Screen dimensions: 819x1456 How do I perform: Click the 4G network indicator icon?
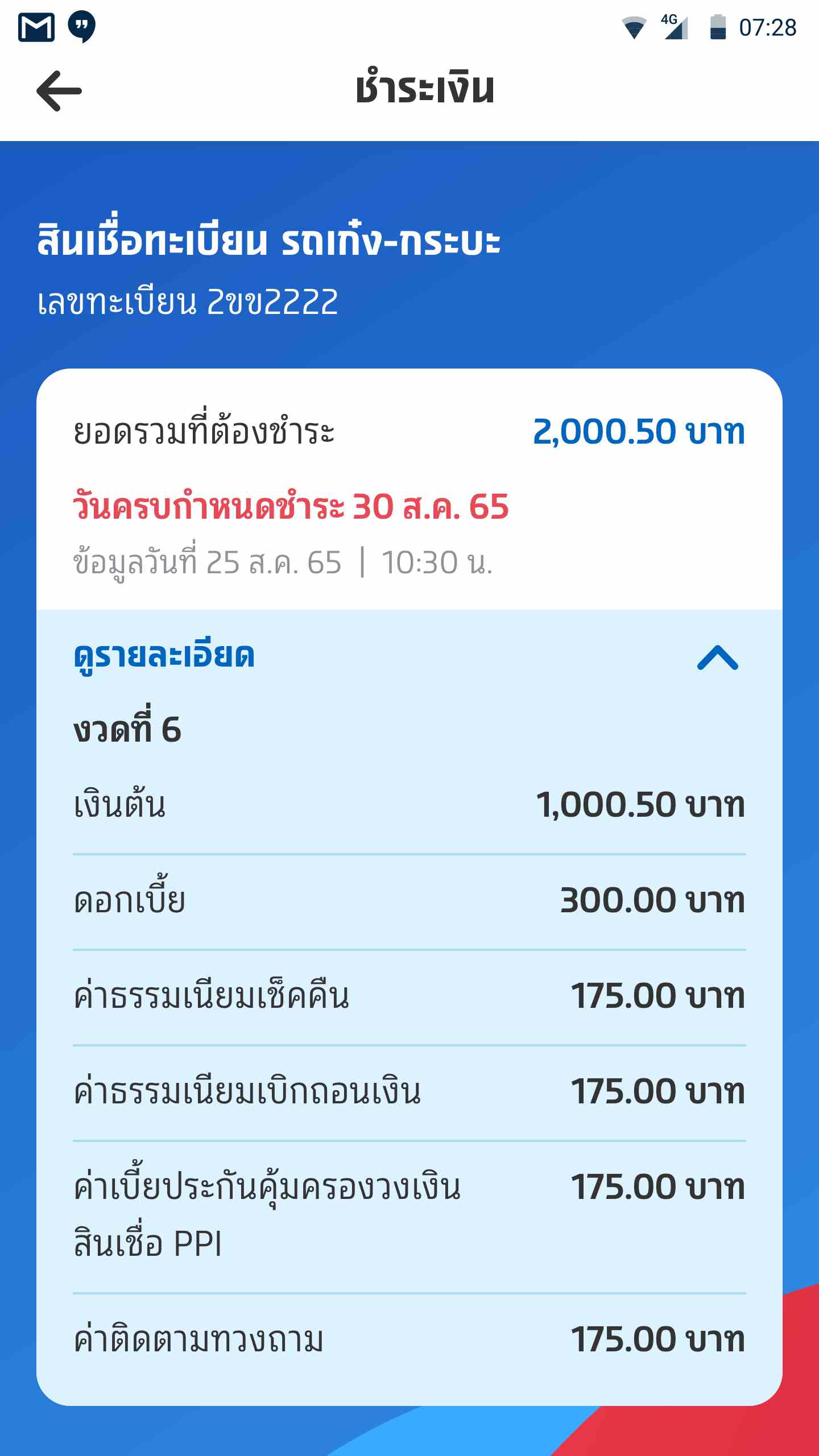(x=674, y=27)
